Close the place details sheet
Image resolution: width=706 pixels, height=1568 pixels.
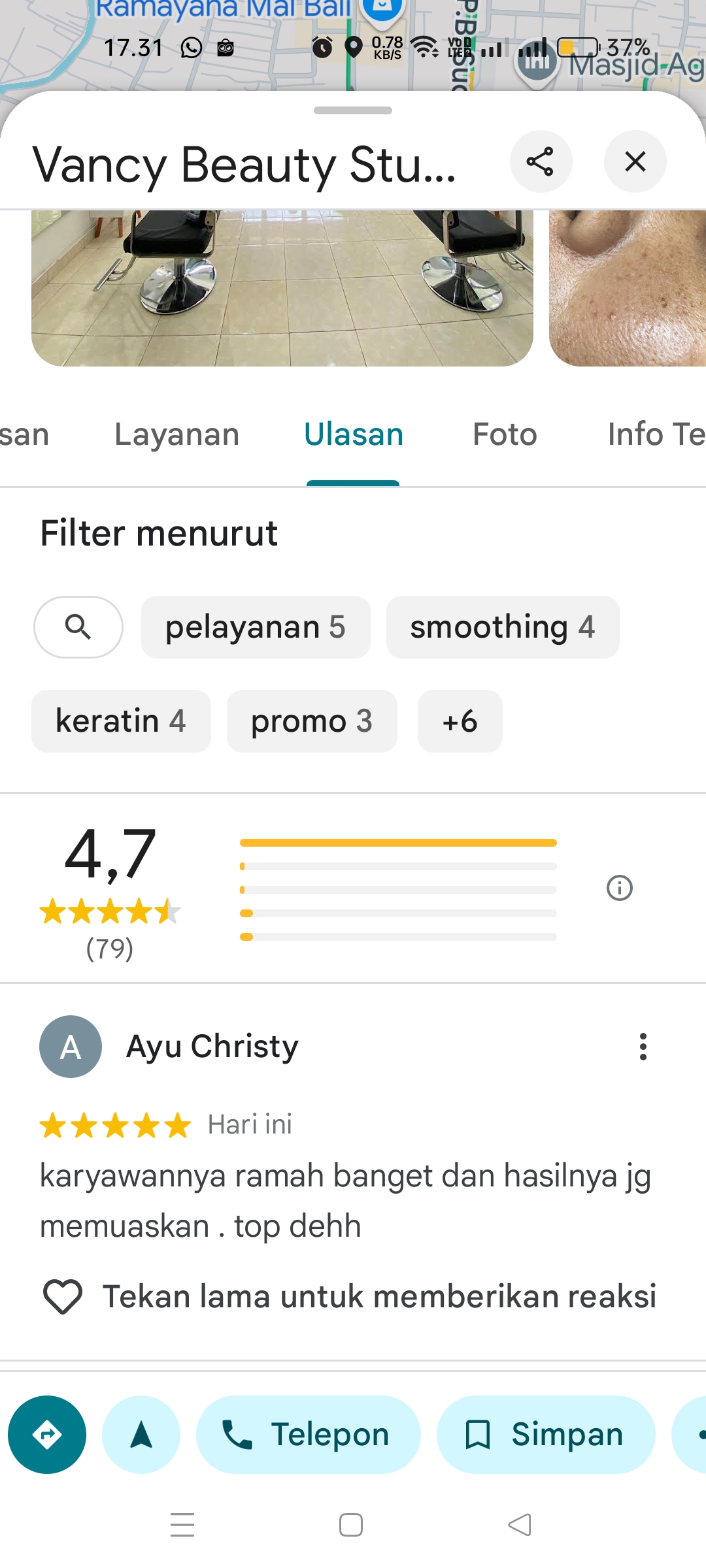[x=635, y=161]
